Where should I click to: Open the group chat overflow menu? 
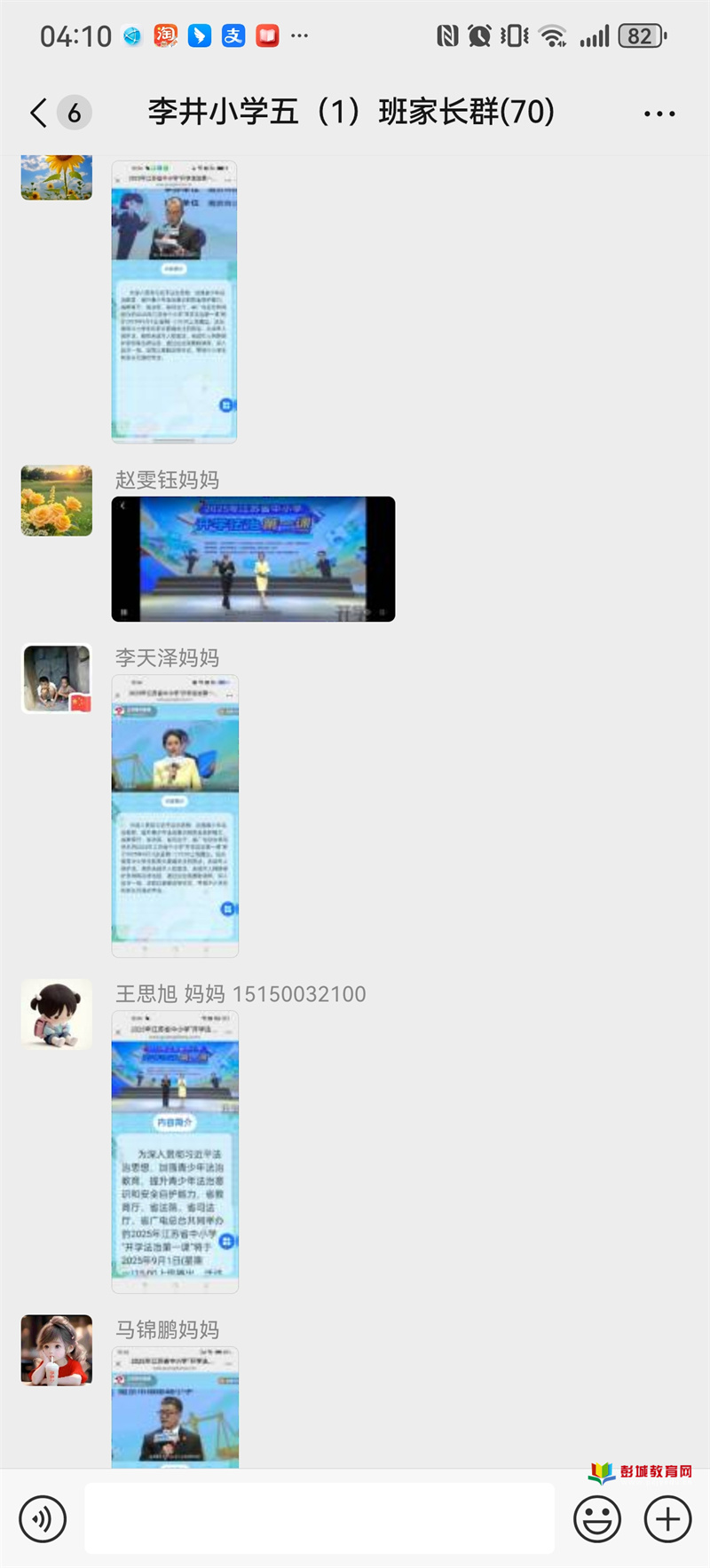tap(659, 114)
